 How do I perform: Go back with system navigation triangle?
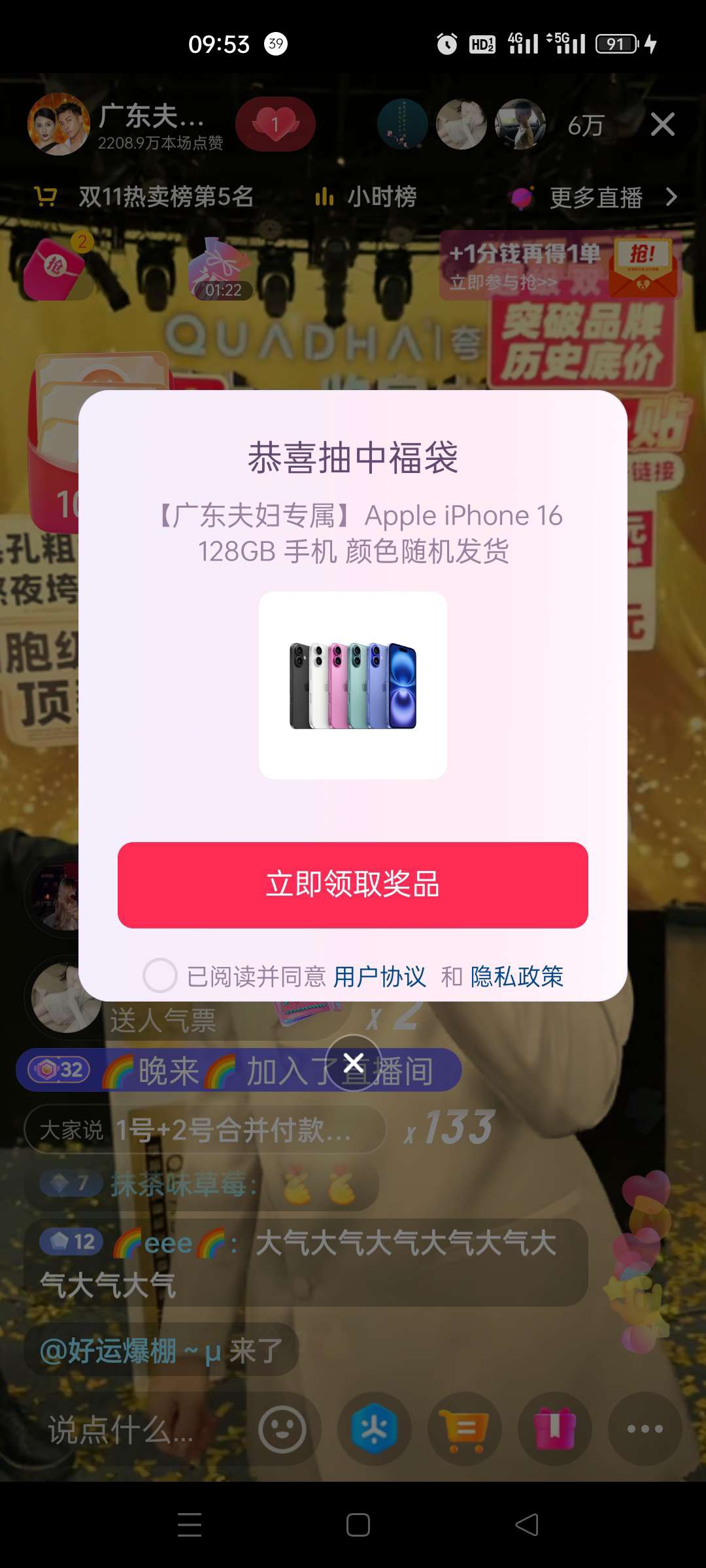527,1525
